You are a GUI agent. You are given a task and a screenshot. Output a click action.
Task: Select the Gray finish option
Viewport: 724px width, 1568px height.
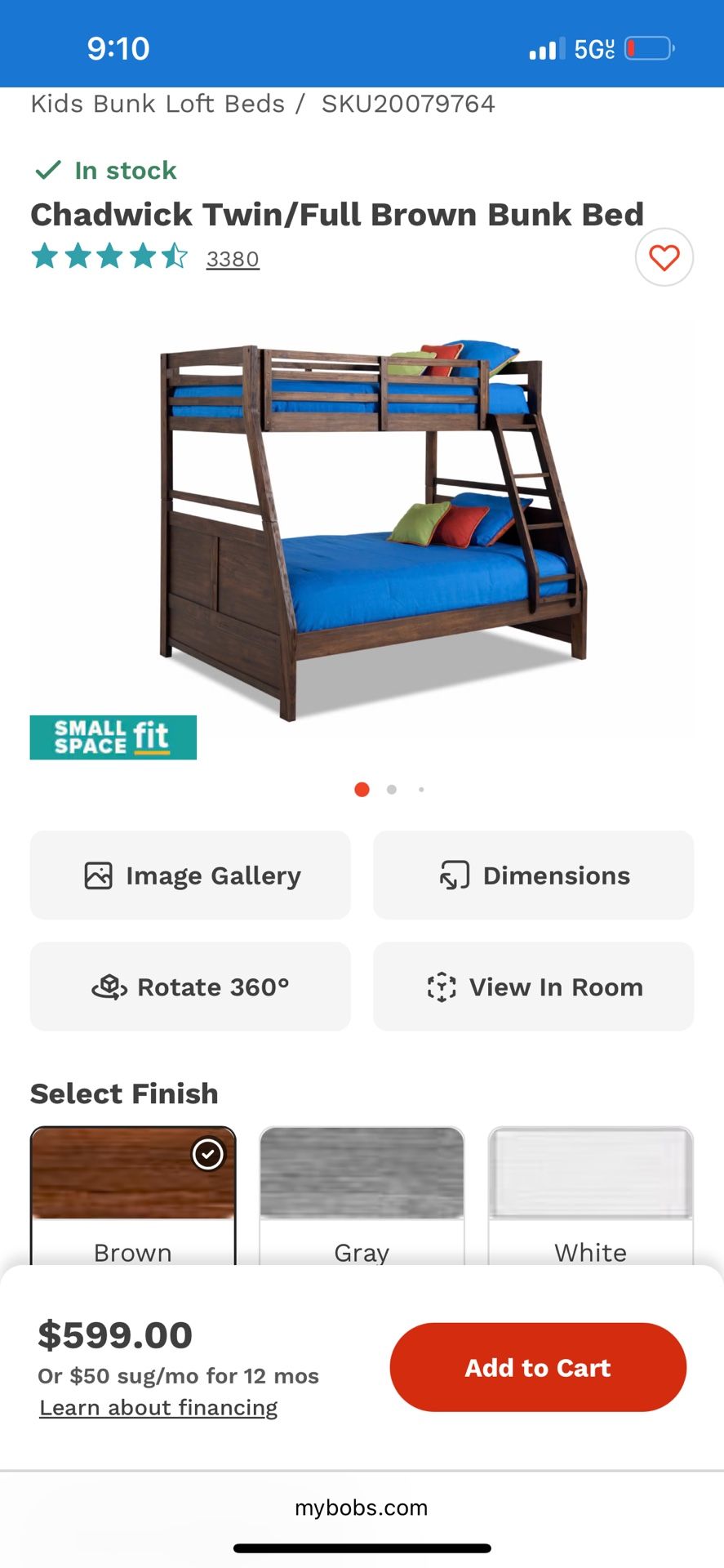click(x=362, y=1174)
